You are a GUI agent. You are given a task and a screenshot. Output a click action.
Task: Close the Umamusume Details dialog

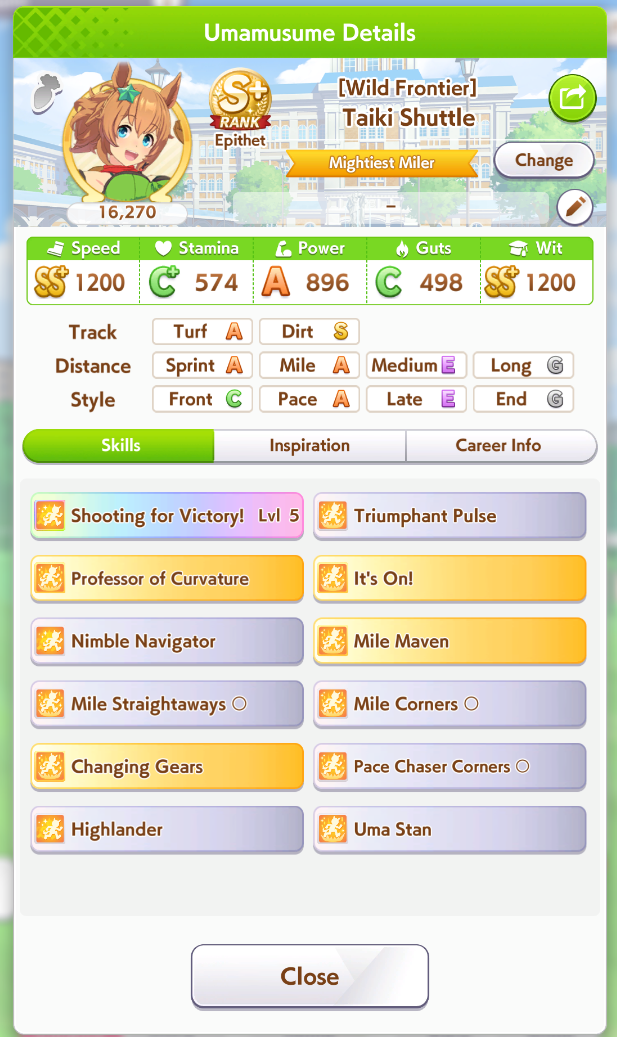point(309,976)
